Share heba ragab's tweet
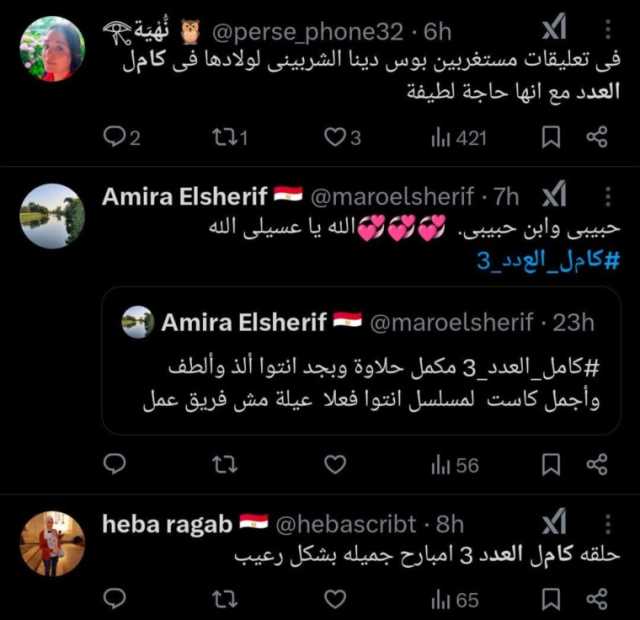 coord(596,599)
